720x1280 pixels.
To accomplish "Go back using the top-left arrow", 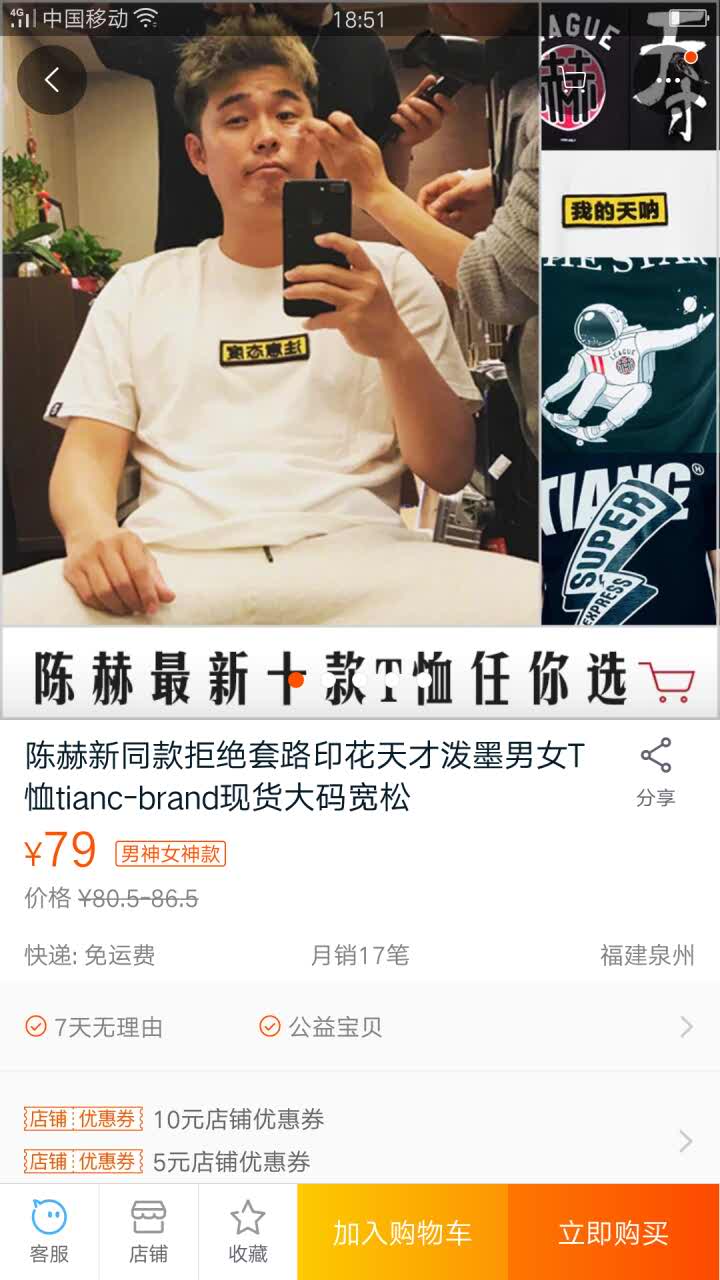I will [52, 80].
